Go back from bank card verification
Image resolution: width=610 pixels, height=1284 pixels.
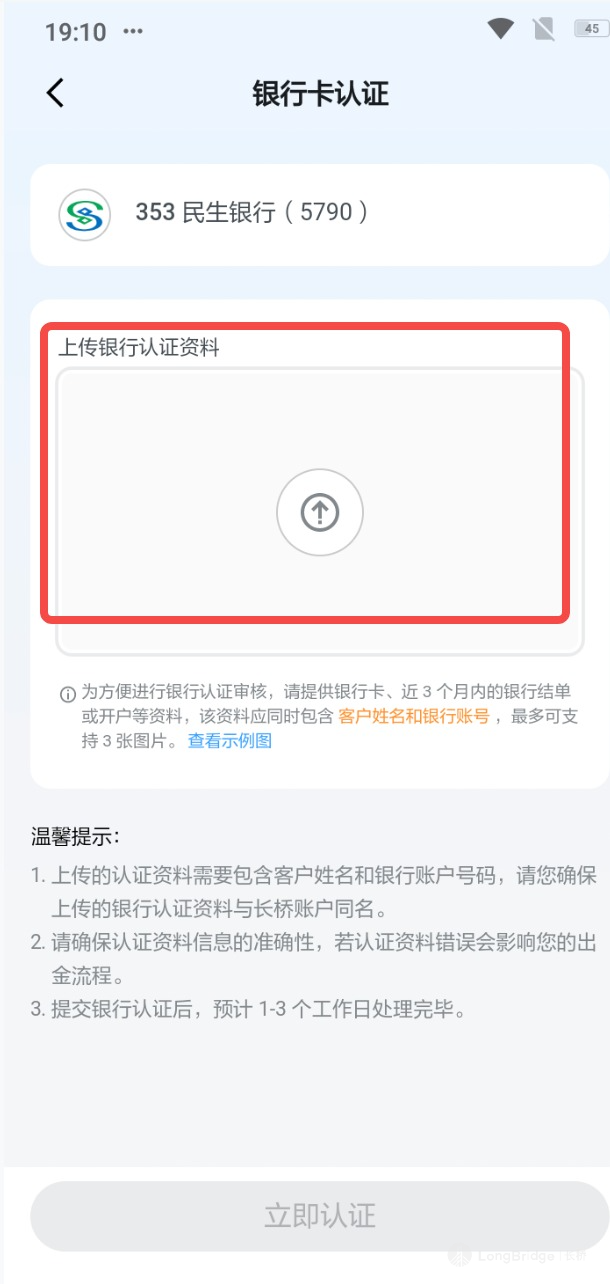55,93
